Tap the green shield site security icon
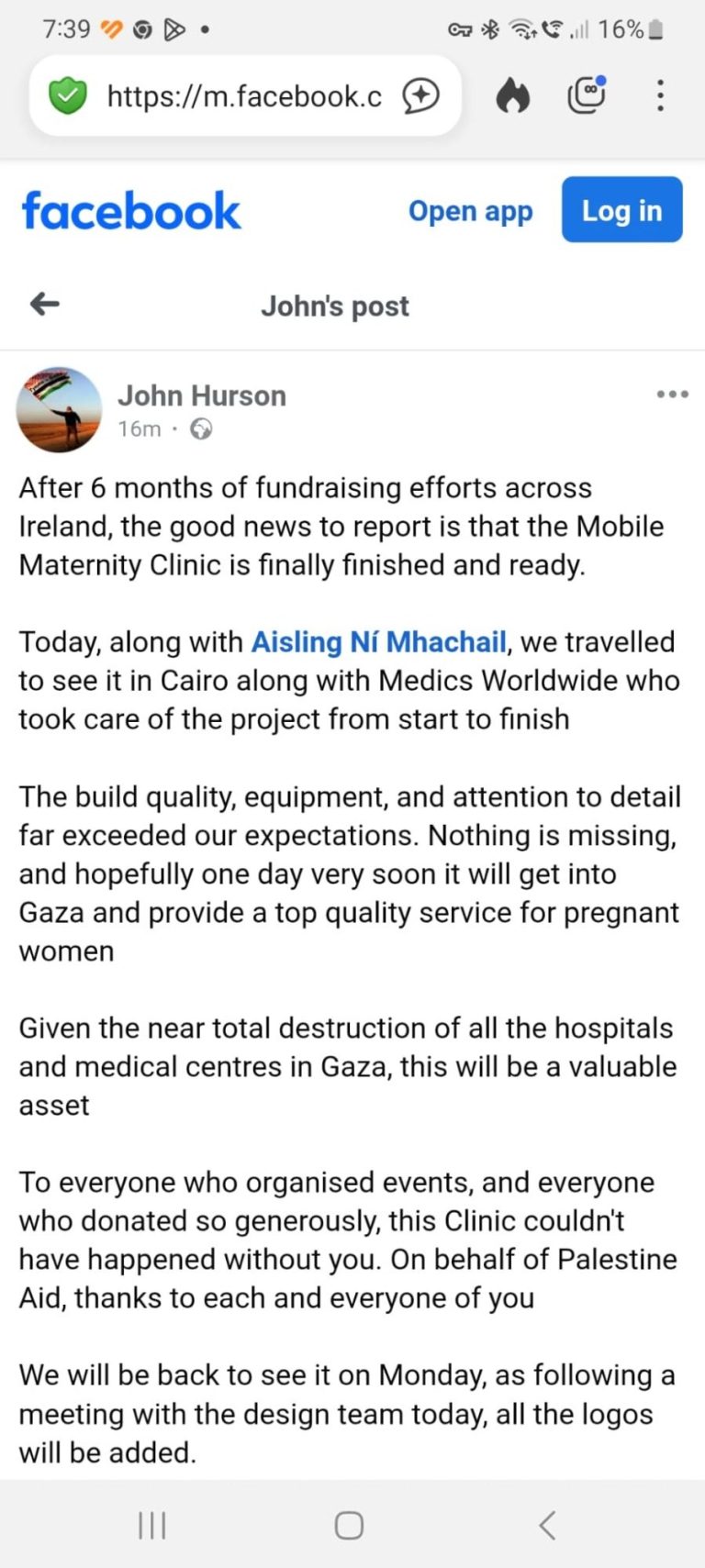The image size is (705, 1568). click(x=67, y=96)
